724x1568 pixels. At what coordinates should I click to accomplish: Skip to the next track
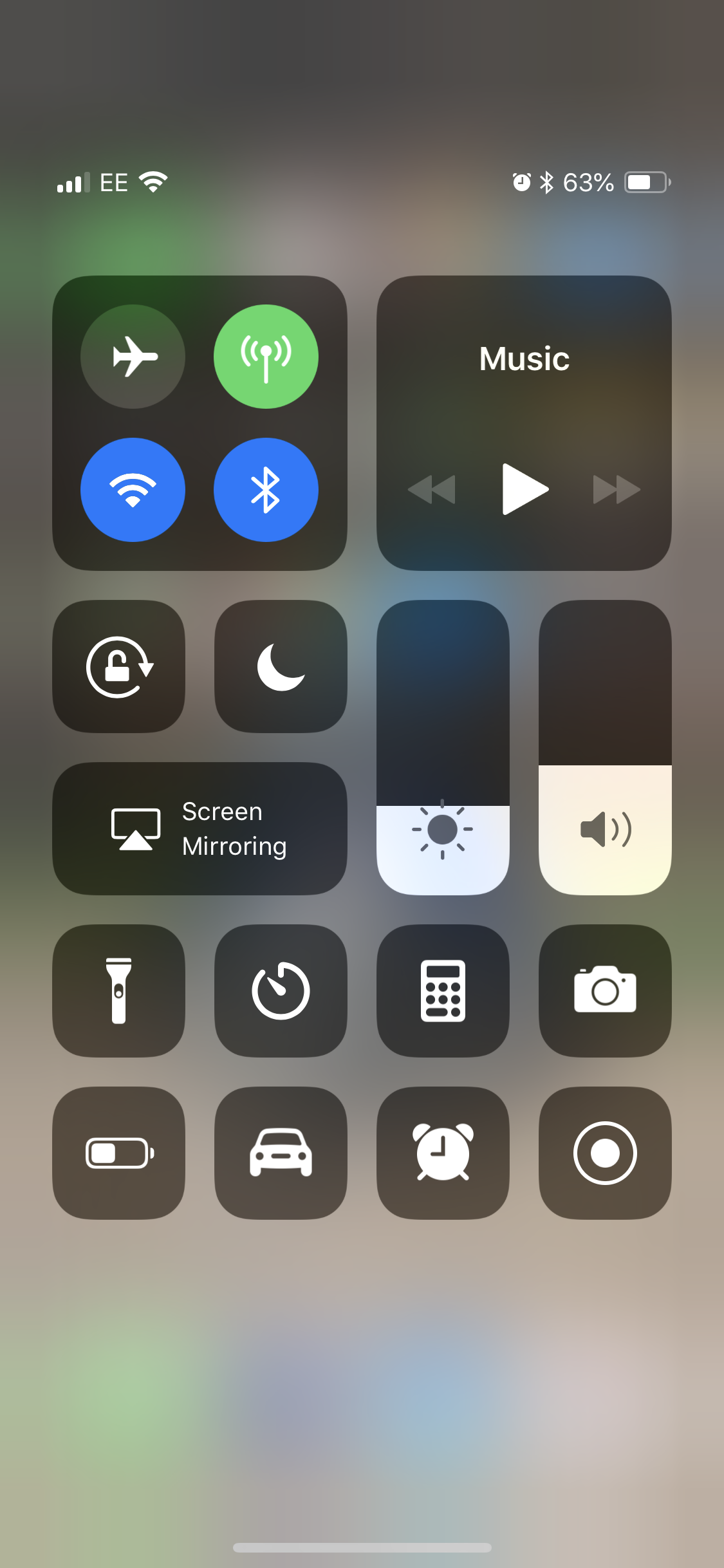[617, 489]
